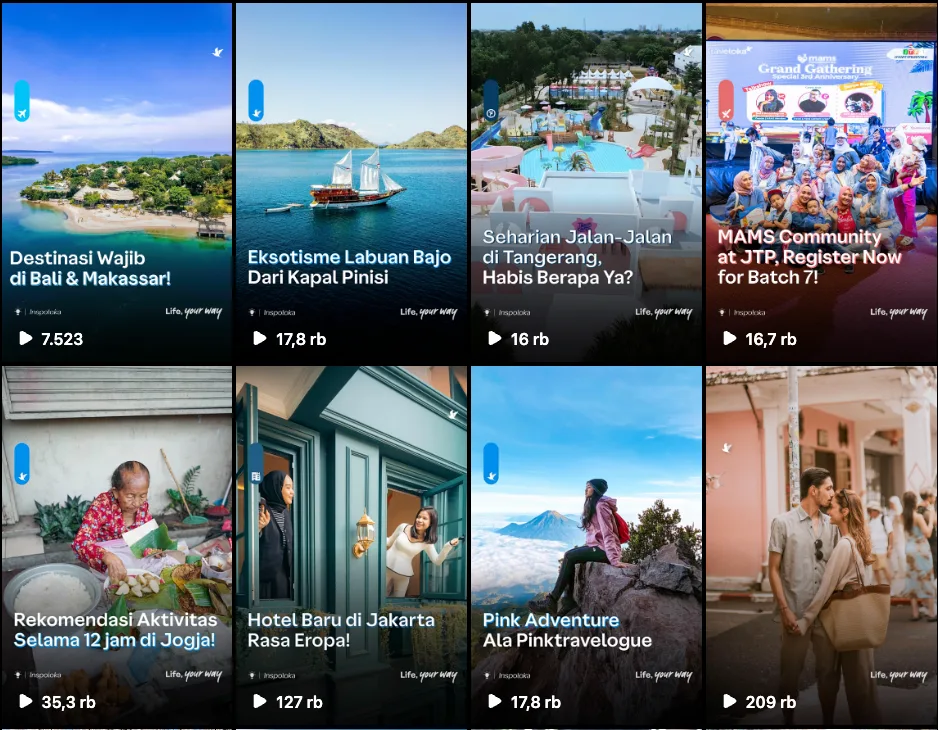The height and width of the screenshot is (730, 938).
Task: Open the couple video with 209 rb views
Action: (x=821, y=545)
